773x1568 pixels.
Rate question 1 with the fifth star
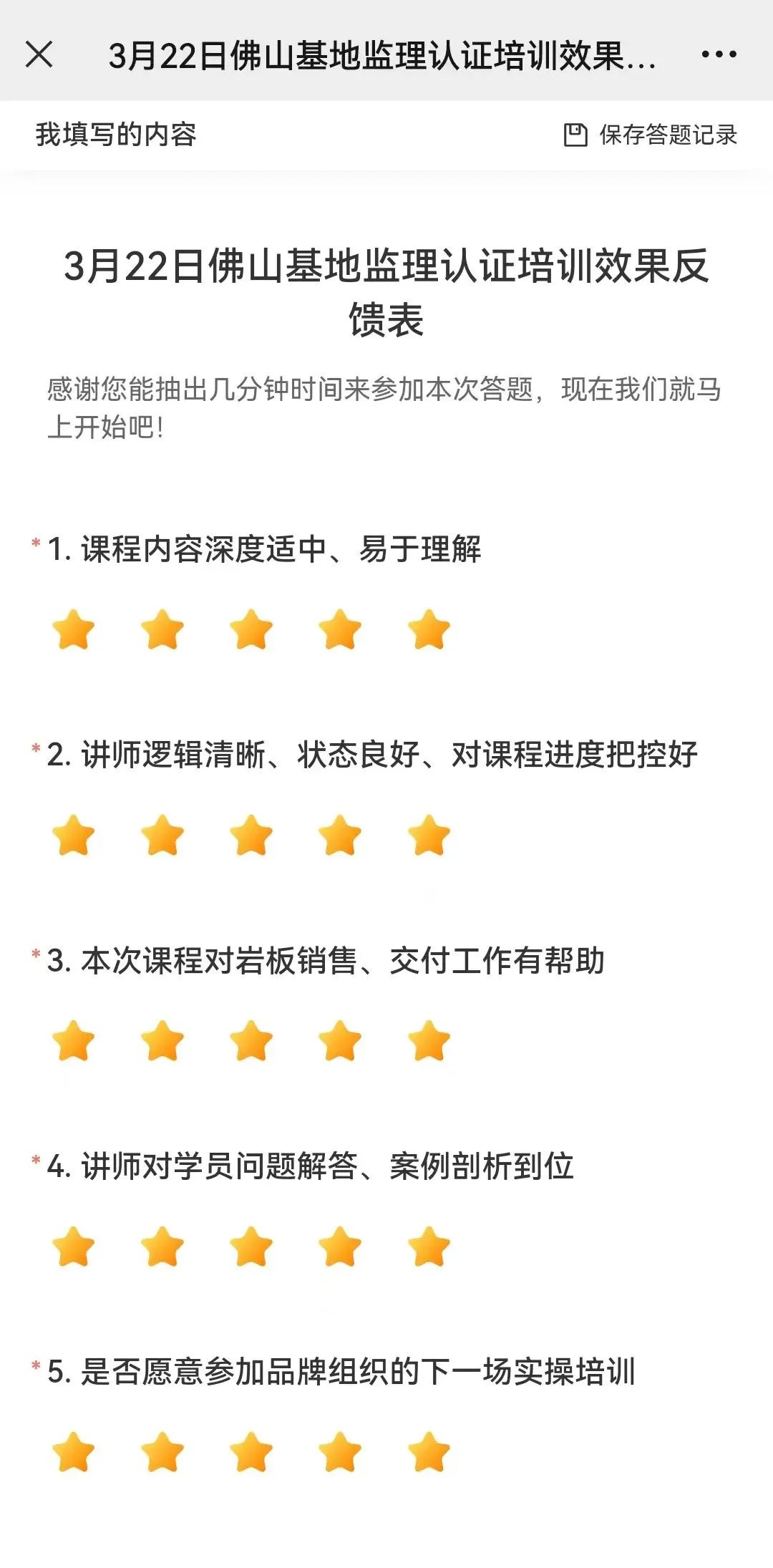click(429, 629)
